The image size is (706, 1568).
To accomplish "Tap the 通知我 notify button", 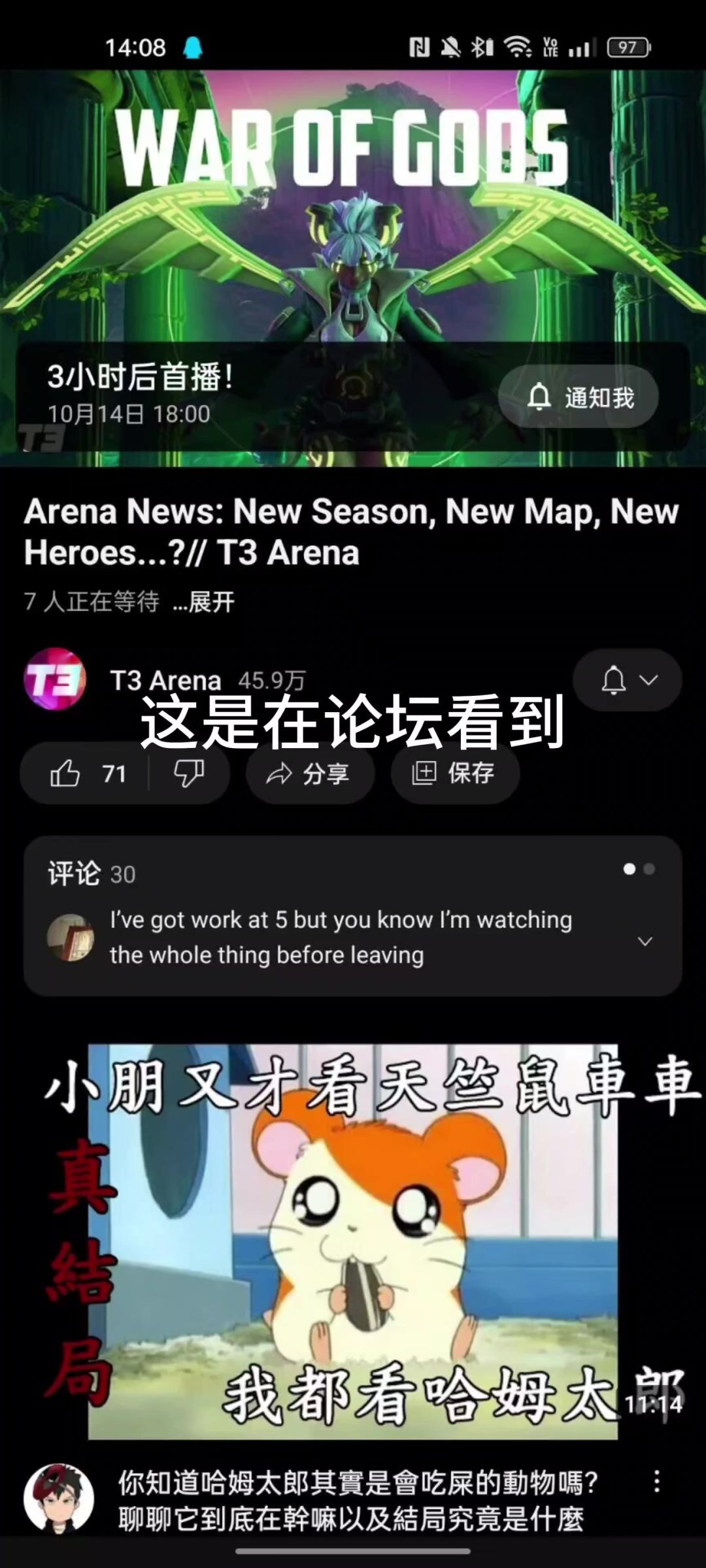I will pyautogui.click(x=578, y=397).
